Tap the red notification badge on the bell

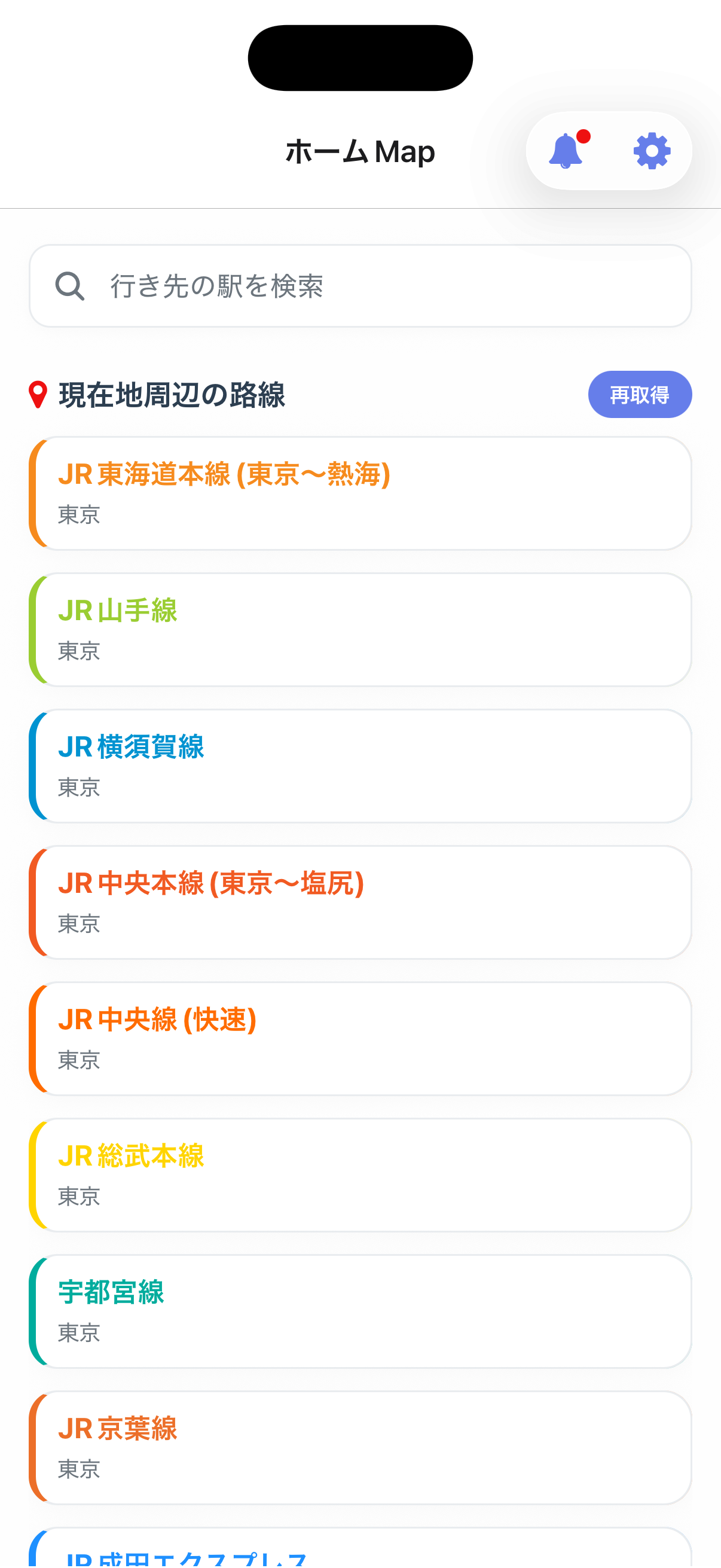[x=585, y=135]
